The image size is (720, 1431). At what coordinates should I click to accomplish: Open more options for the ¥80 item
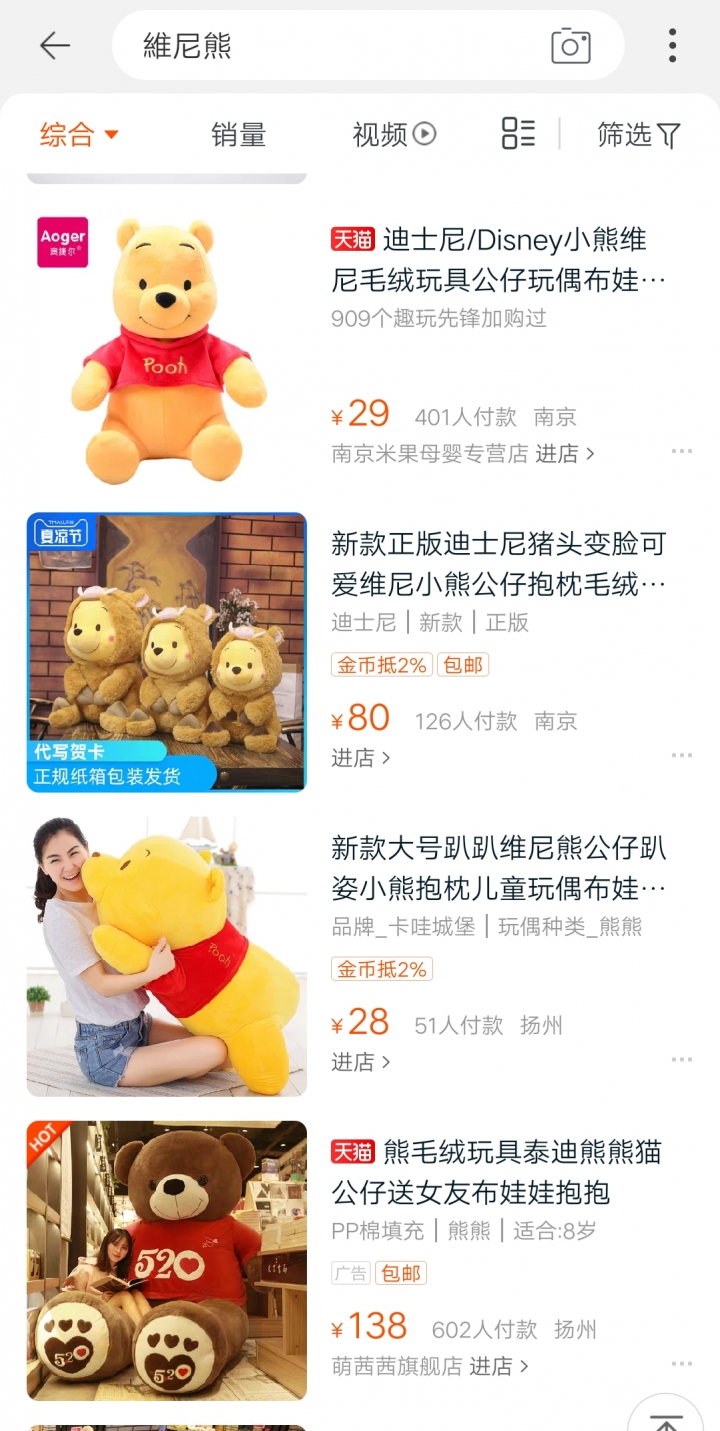[682, 756]
